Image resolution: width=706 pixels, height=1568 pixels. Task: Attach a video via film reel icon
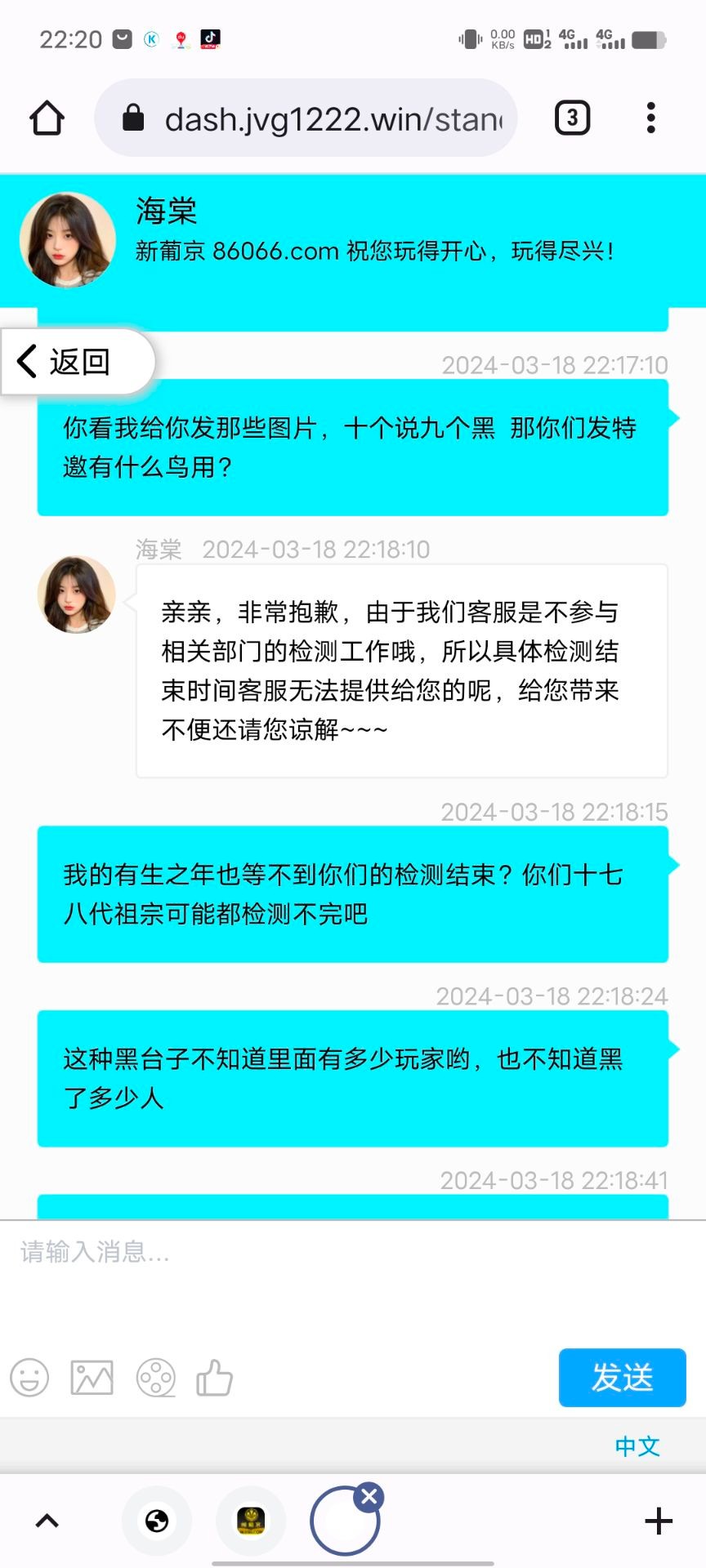(155, 1378)
